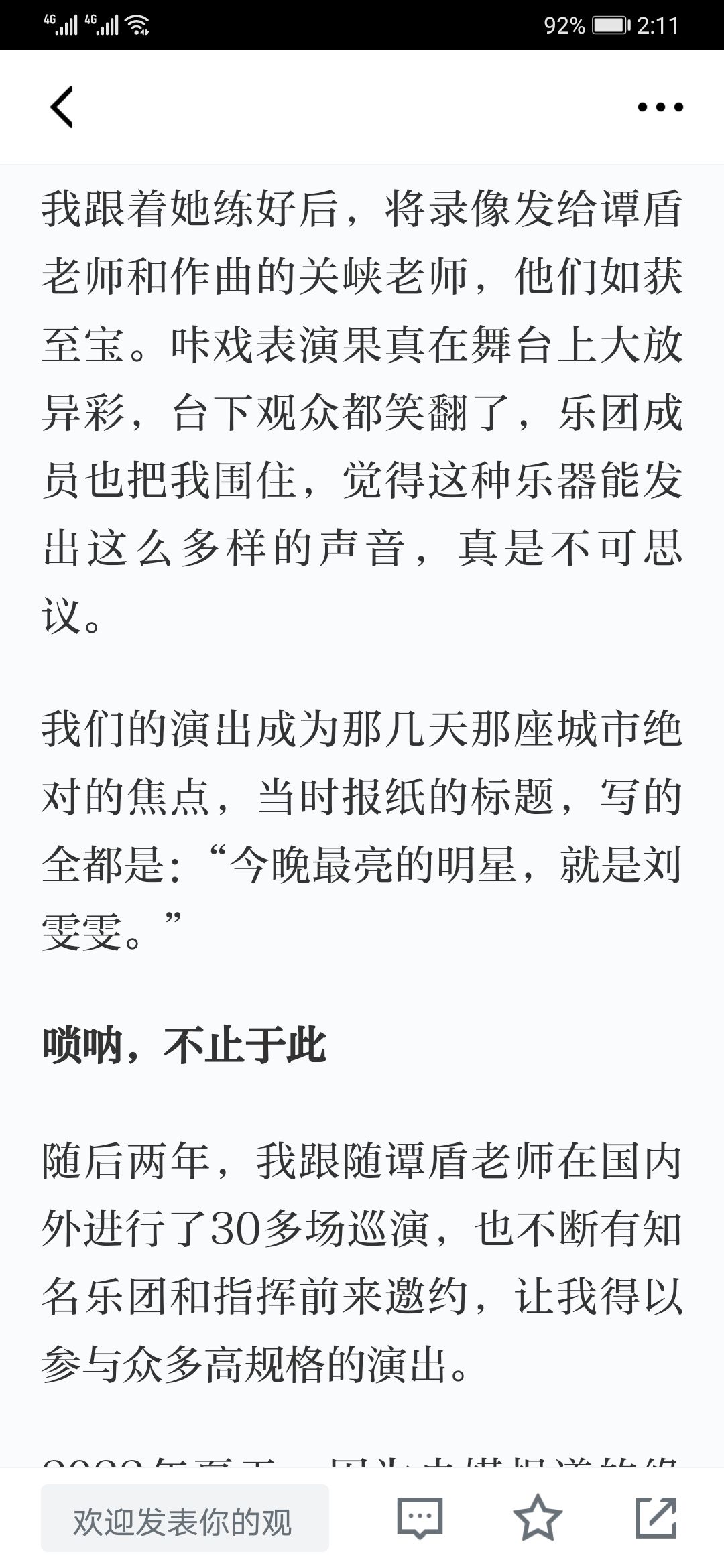Favorite this article with the star
The width and height of the screenshot is (724, 1568).
click(x=538, y=1518)
